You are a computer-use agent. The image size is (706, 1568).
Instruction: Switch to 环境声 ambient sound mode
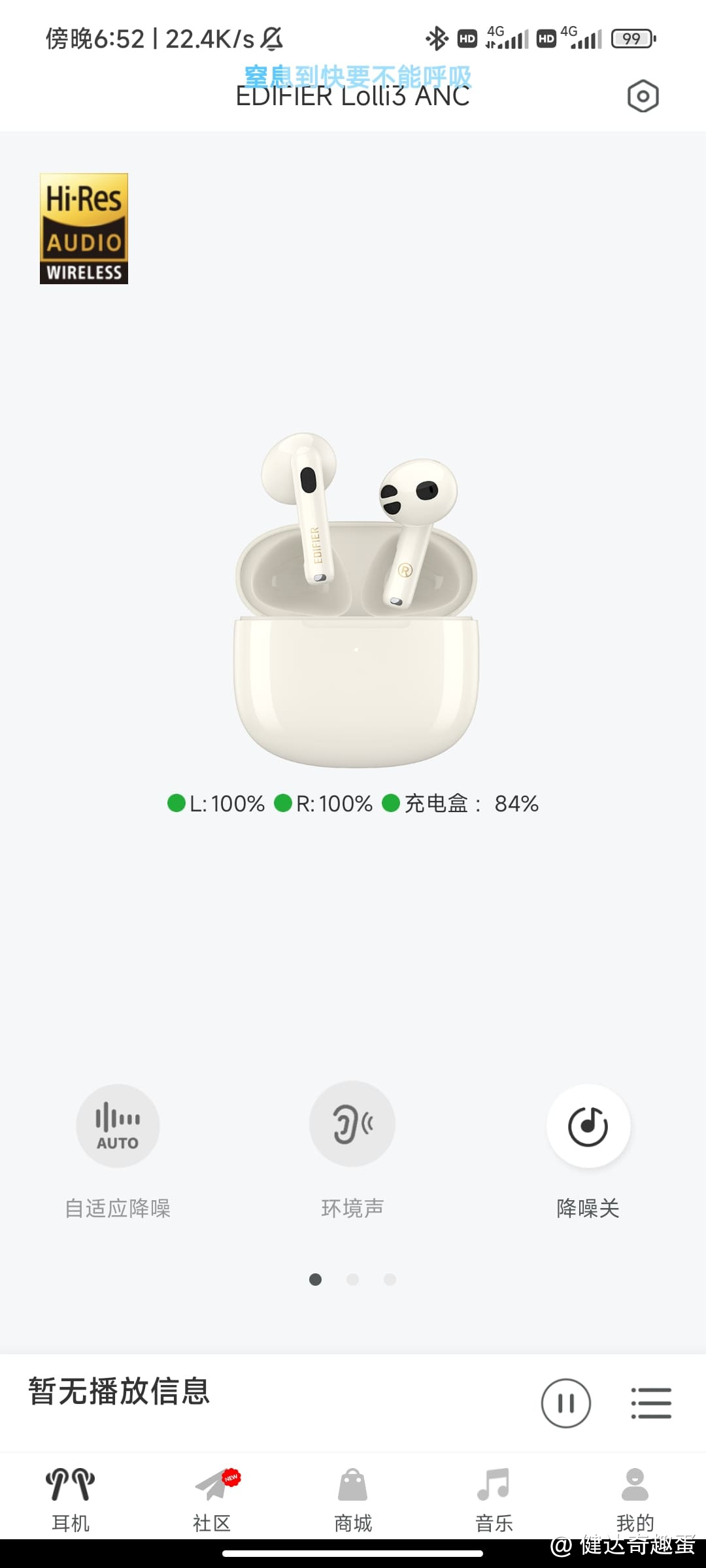[x=352, y=1124]
